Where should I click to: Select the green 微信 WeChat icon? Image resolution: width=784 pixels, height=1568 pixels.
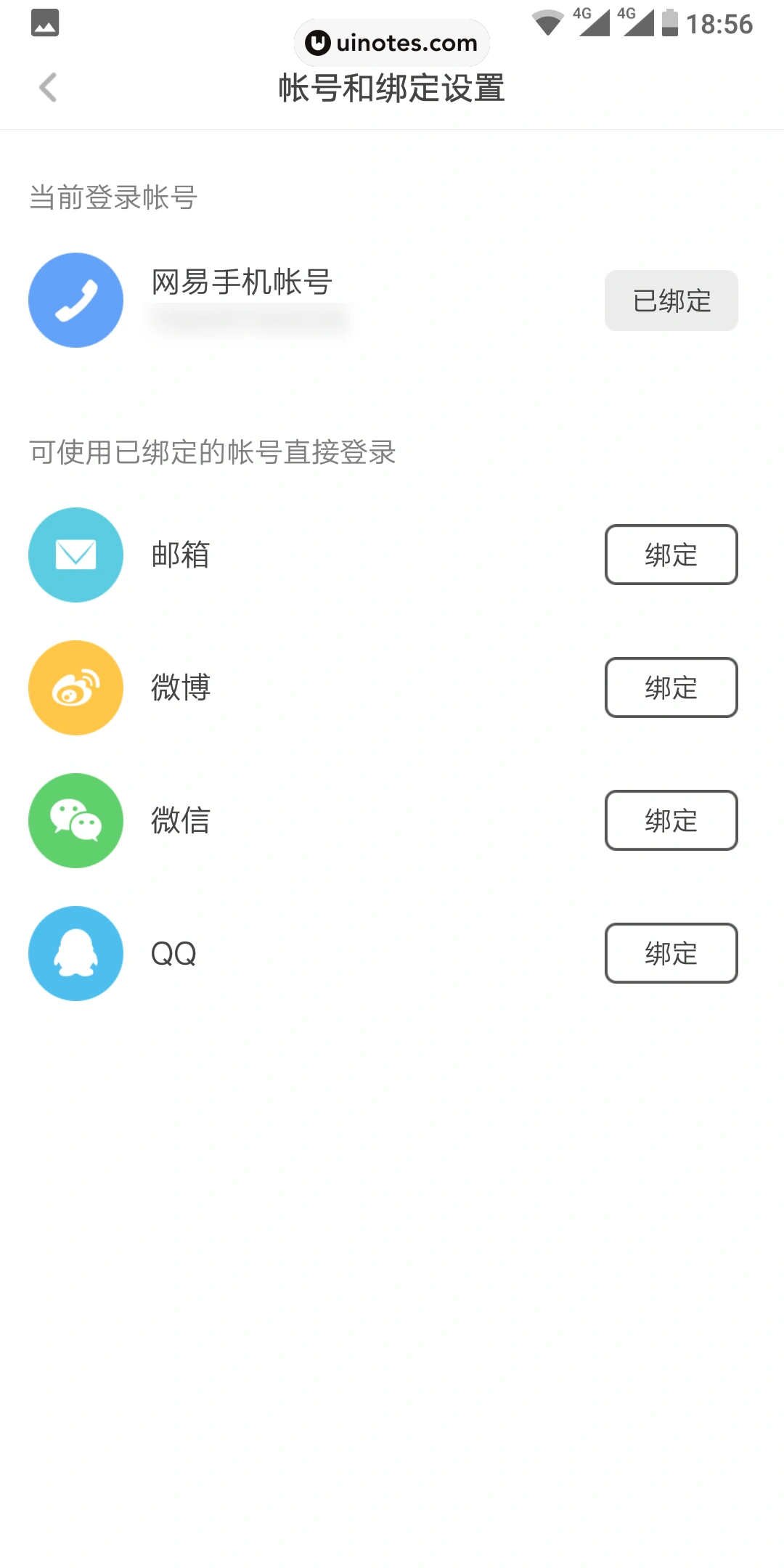click(x=75, y=820)
